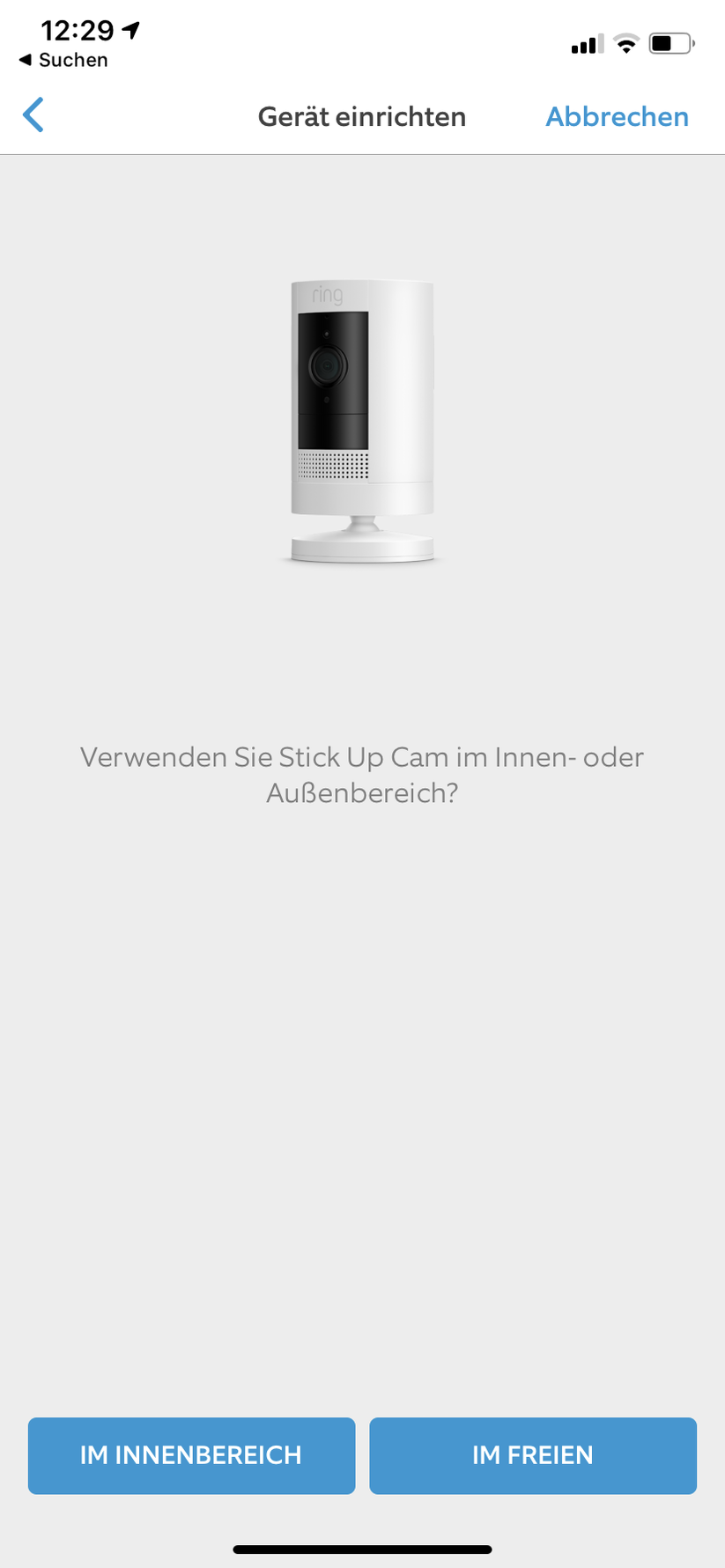
Task: Return to Suchen app via status bar
Action: pyautogui.click(x=63, y=60)
